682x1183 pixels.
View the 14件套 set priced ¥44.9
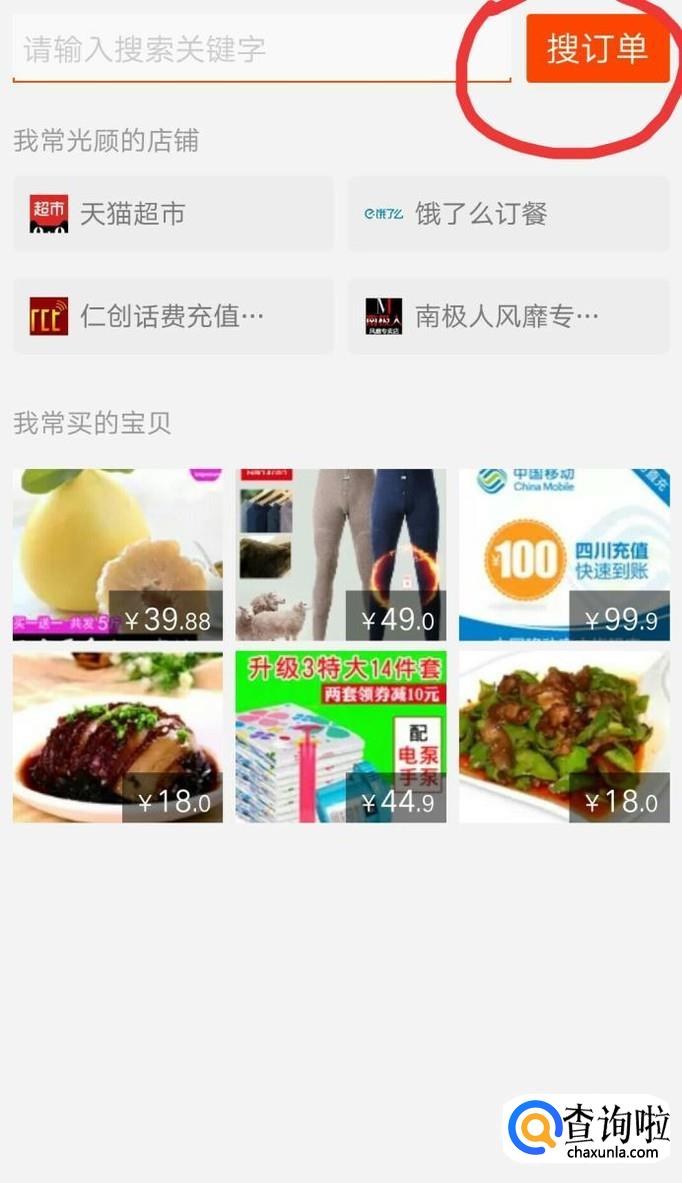tap(340, 737)
